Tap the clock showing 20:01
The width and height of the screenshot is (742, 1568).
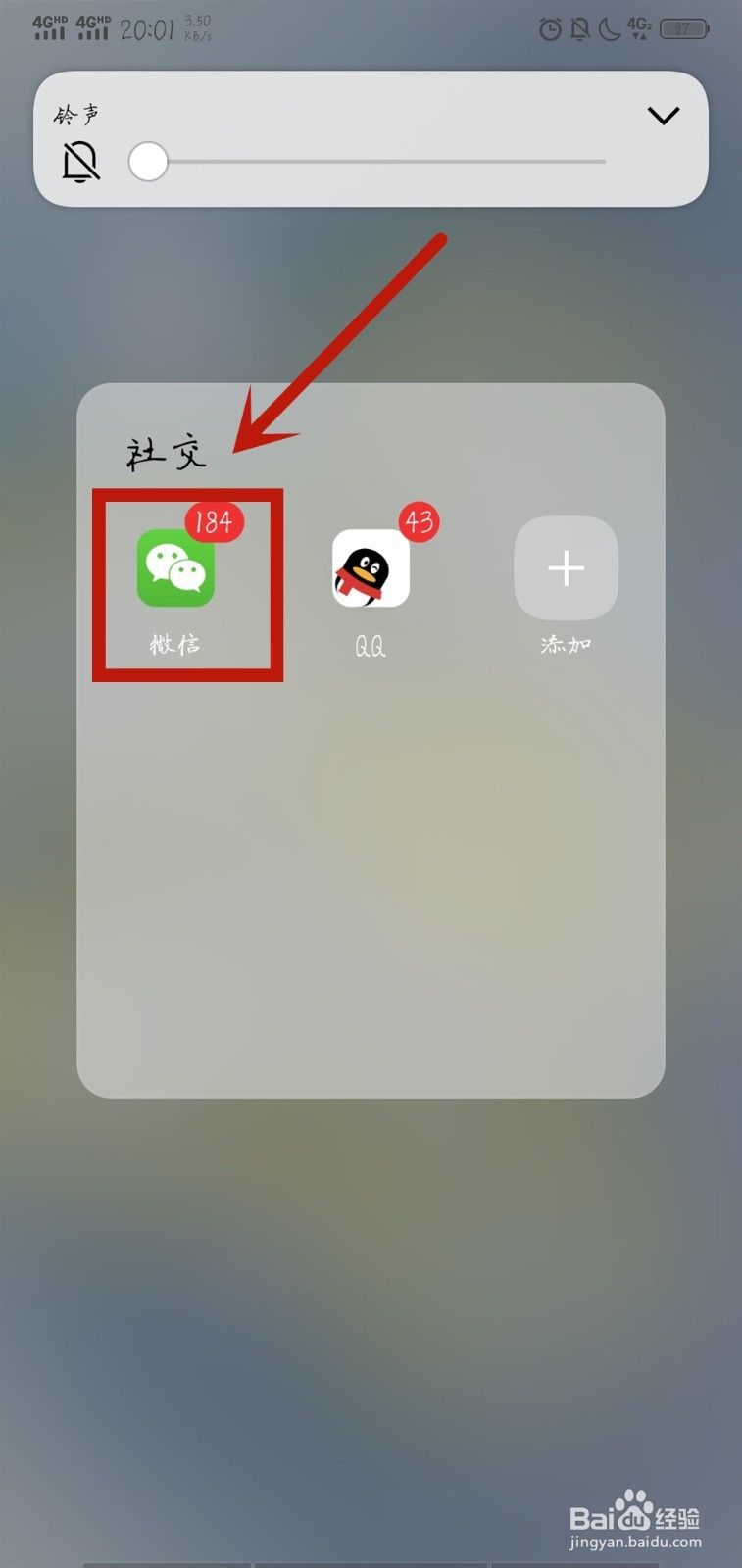click(149, 27)
